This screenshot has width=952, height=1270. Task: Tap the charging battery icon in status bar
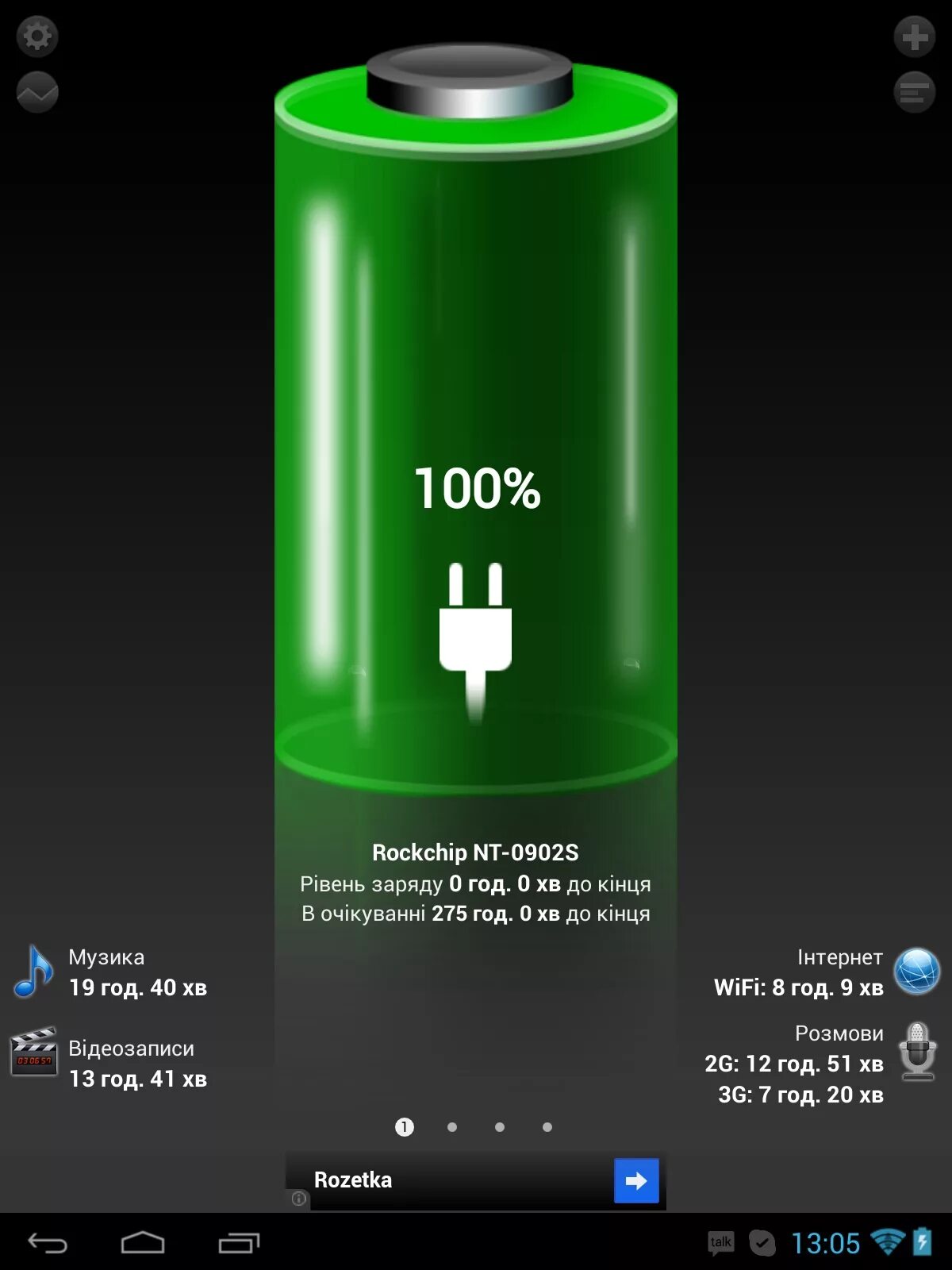coord(922,1242)
